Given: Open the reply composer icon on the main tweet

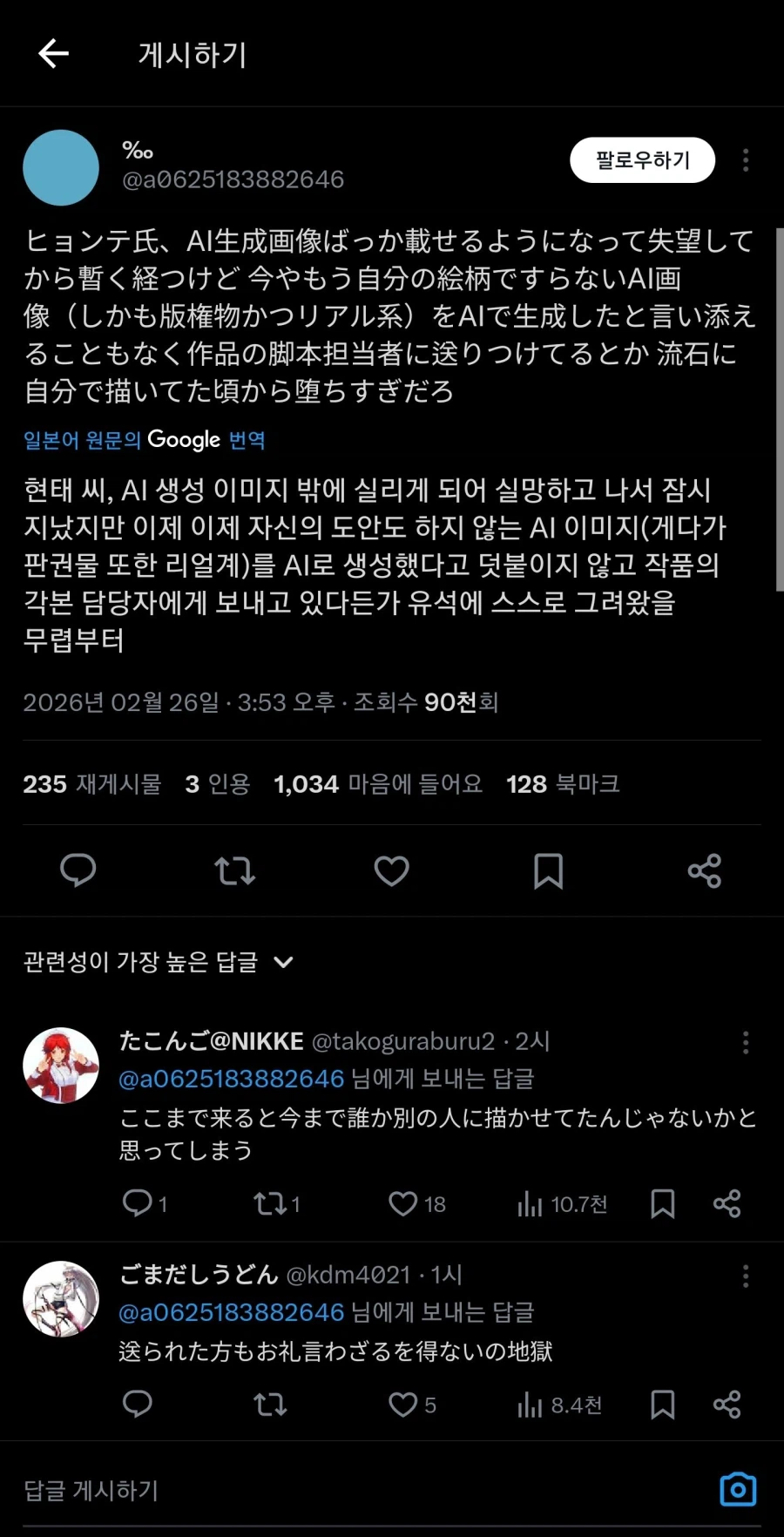Looking at the screenshot, I should click(x=78, y=870).
